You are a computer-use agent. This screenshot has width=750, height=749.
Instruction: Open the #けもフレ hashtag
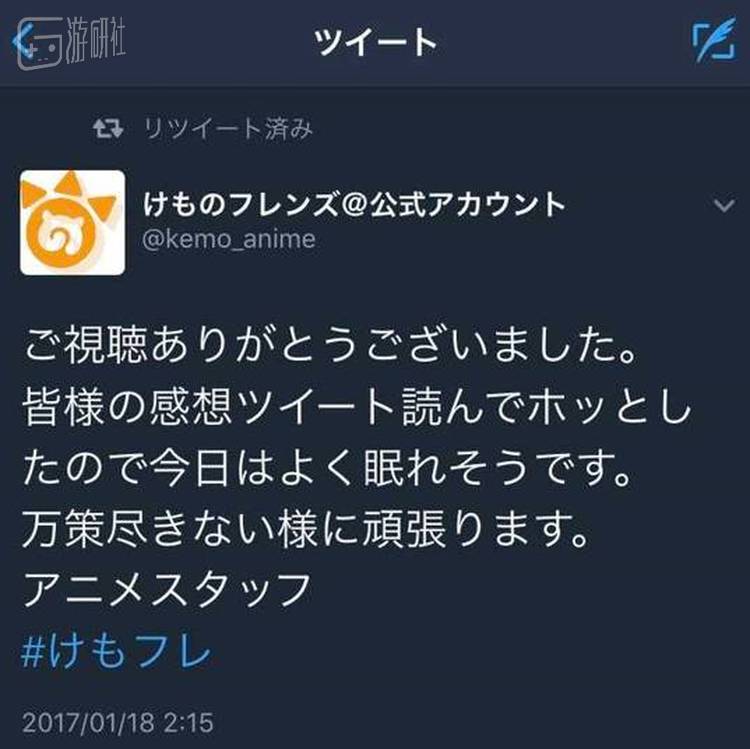click(x=115, y=653)
